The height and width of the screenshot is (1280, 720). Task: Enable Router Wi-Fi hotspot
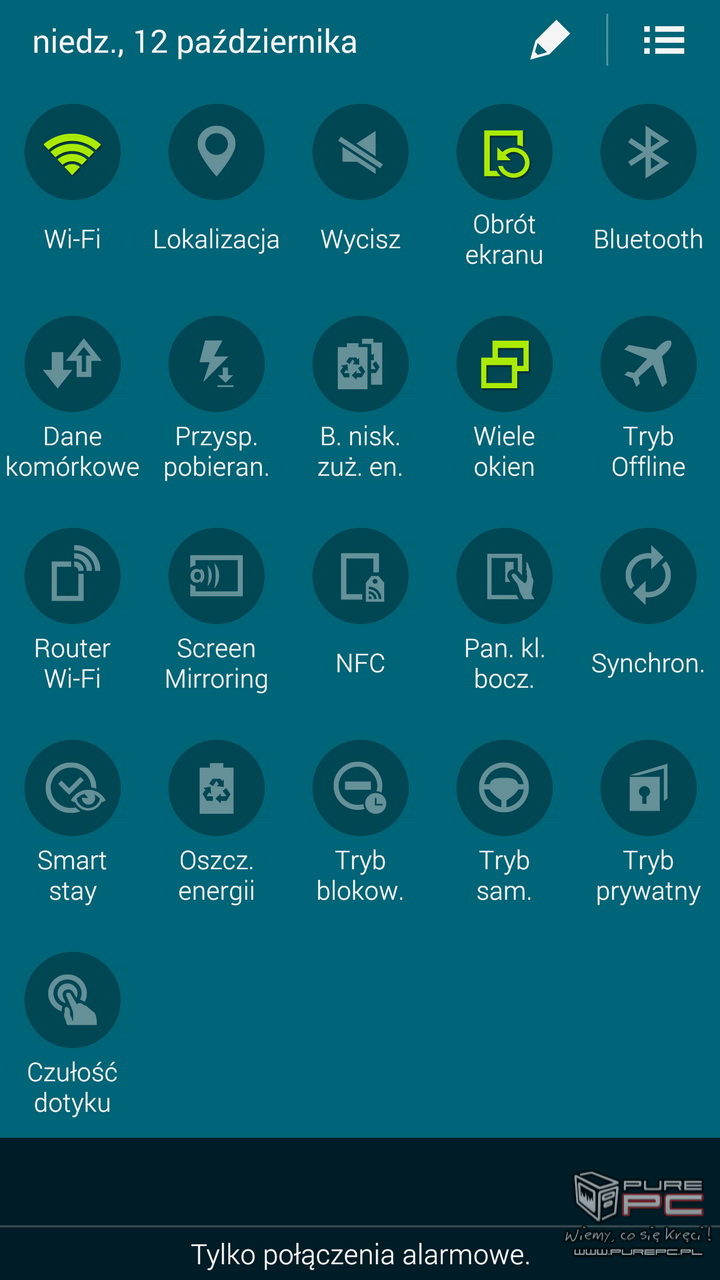(x=72, y=577)
